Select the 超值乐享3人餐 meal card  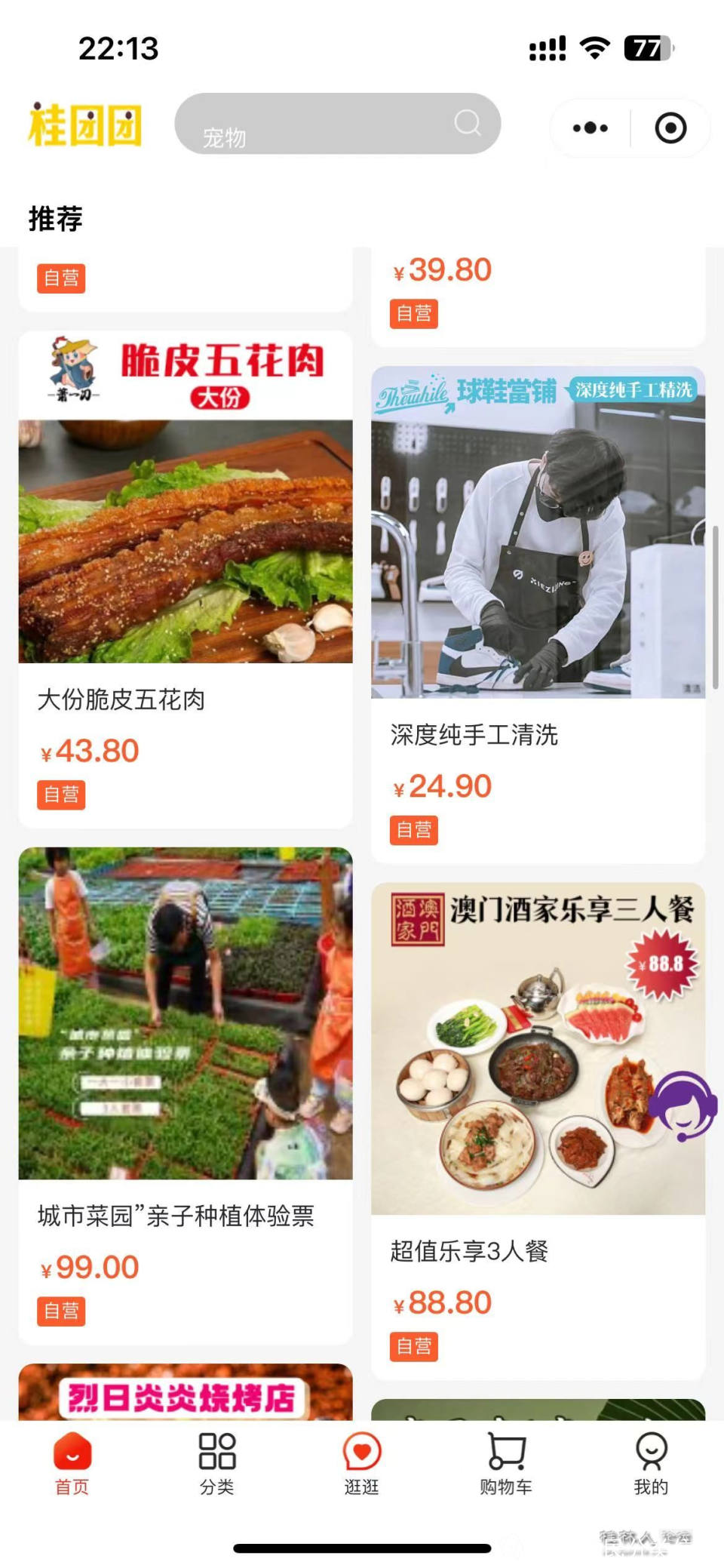pos(528,1132)
